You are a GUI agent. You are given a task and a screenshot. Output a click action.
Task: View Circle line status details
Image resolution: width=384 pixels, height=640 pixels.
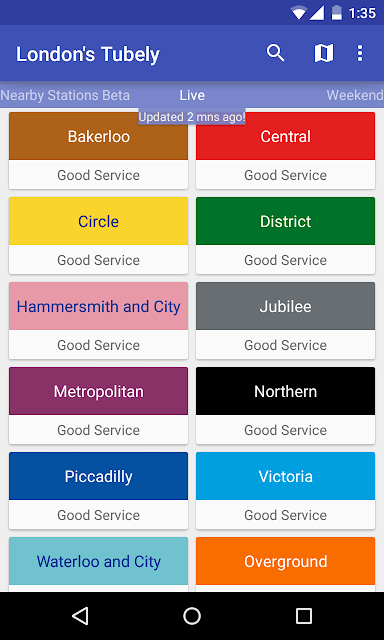[98, 236]
